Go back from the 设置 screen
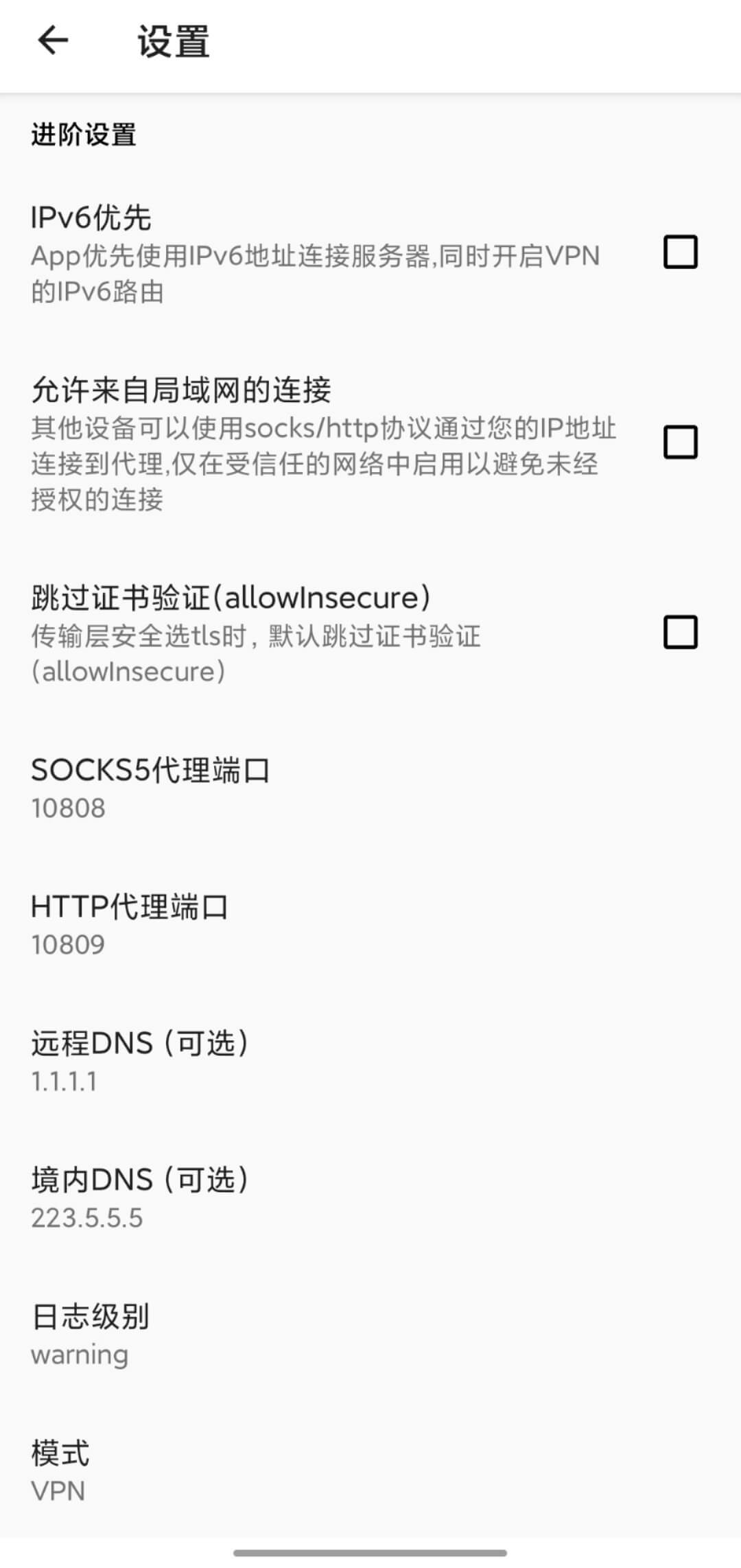Viewport: 741px width, 1568px height. pyautogui.click(x=53, y=41)
